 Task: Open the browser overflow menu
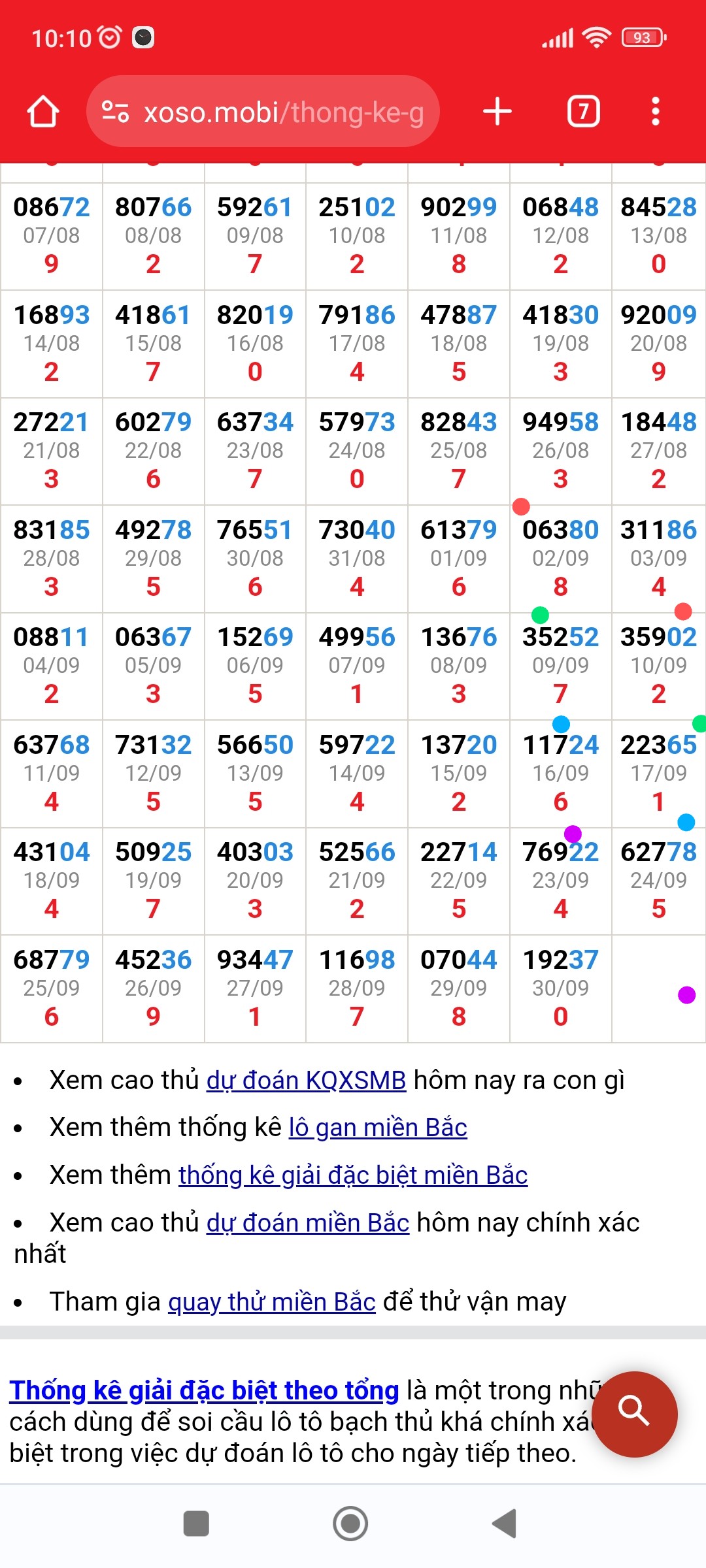656,112
